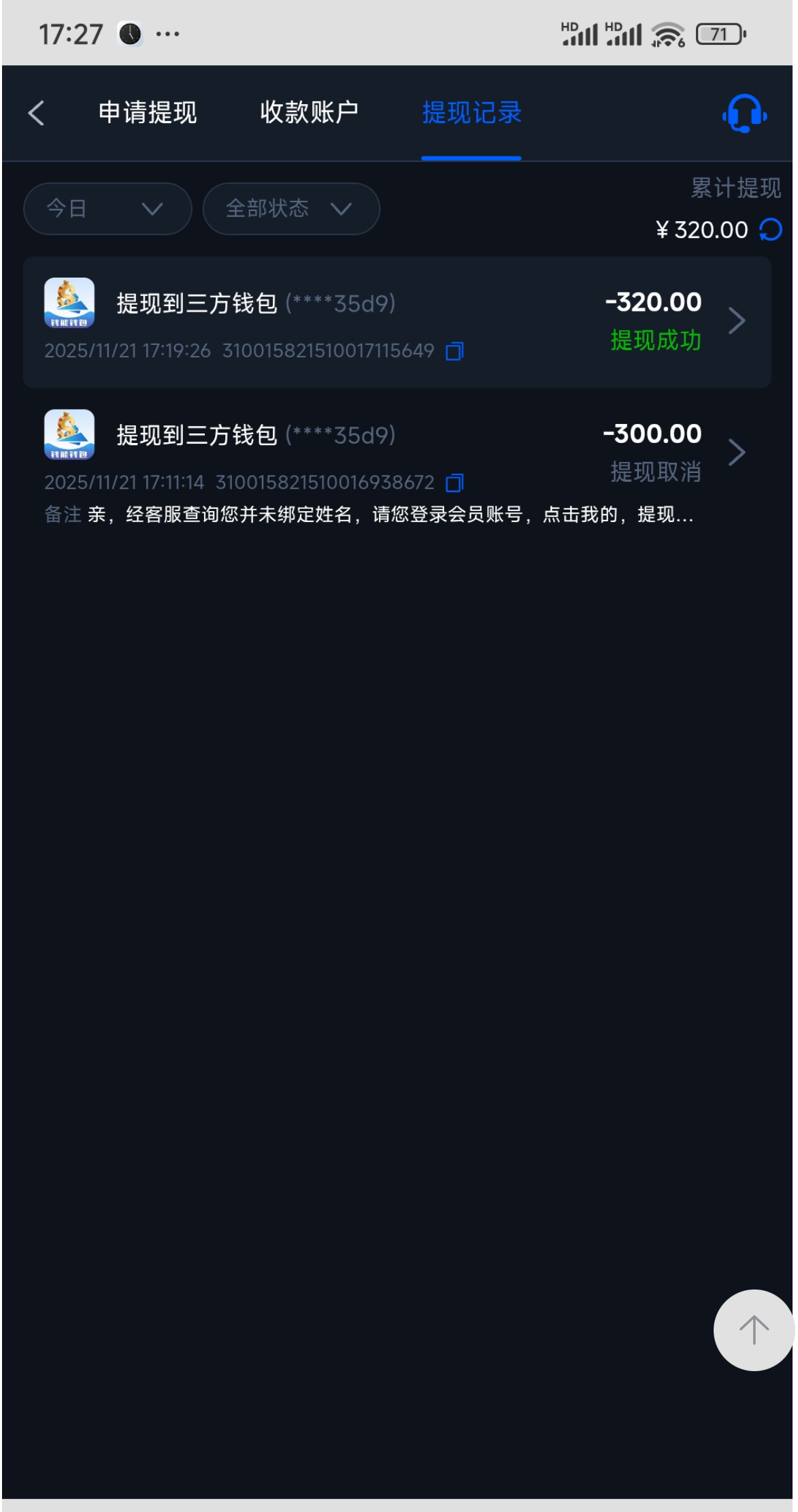Switch to the 收款账户 tab
The height and width of the screenshot is (1512, 798).
pyautogui.click(x=309, y=113)
